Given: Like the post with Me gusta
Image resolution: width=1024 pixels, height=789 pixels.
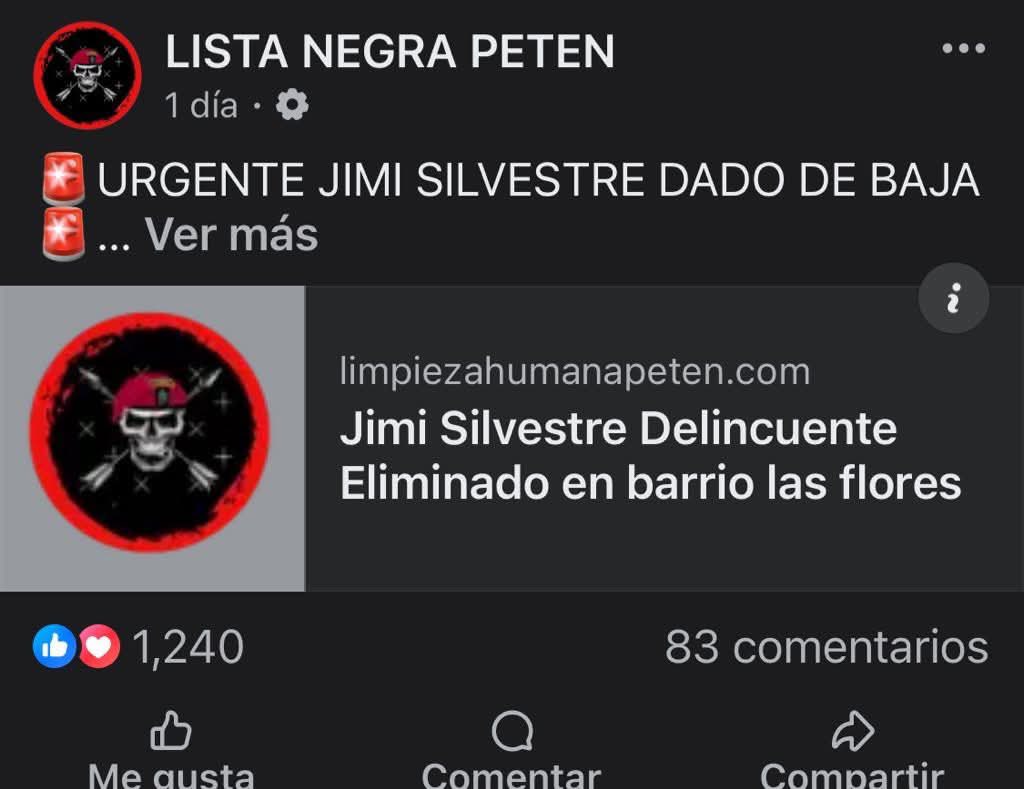Looking at the screenshot, I should click(170, 752).
